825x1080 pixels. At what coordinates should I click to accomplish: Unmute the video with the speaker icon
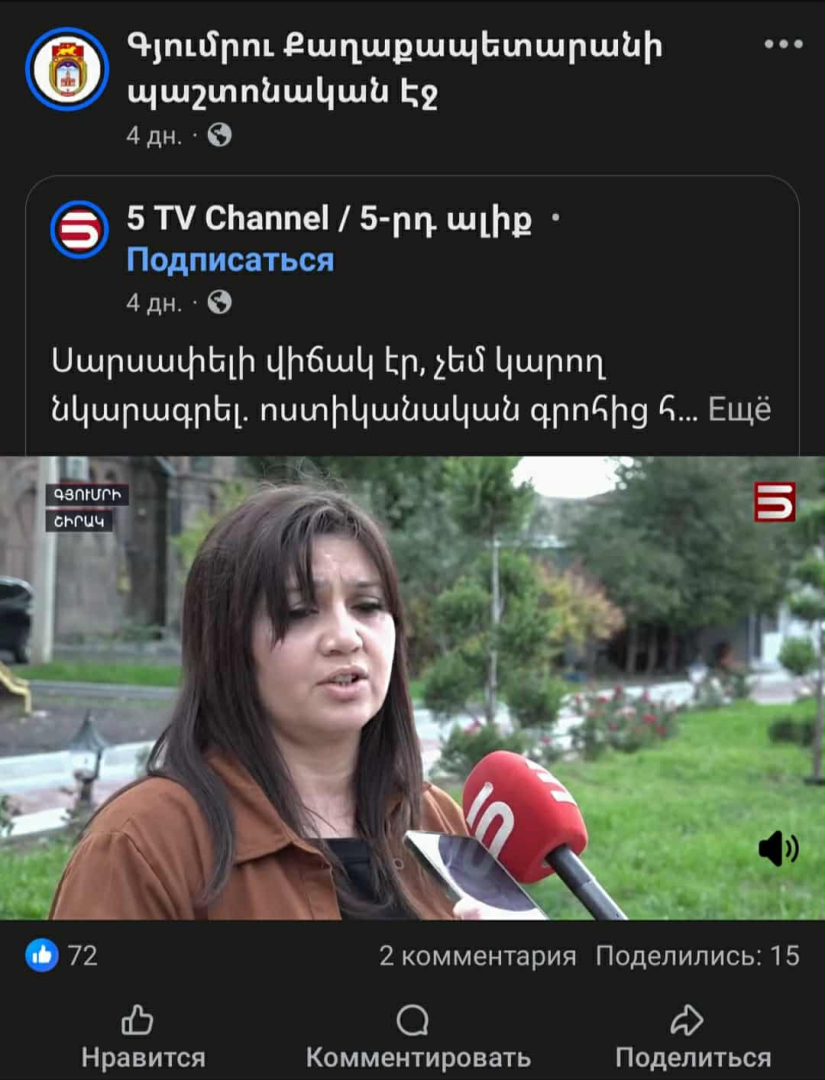pyautogui.click(x=778, y=849)
